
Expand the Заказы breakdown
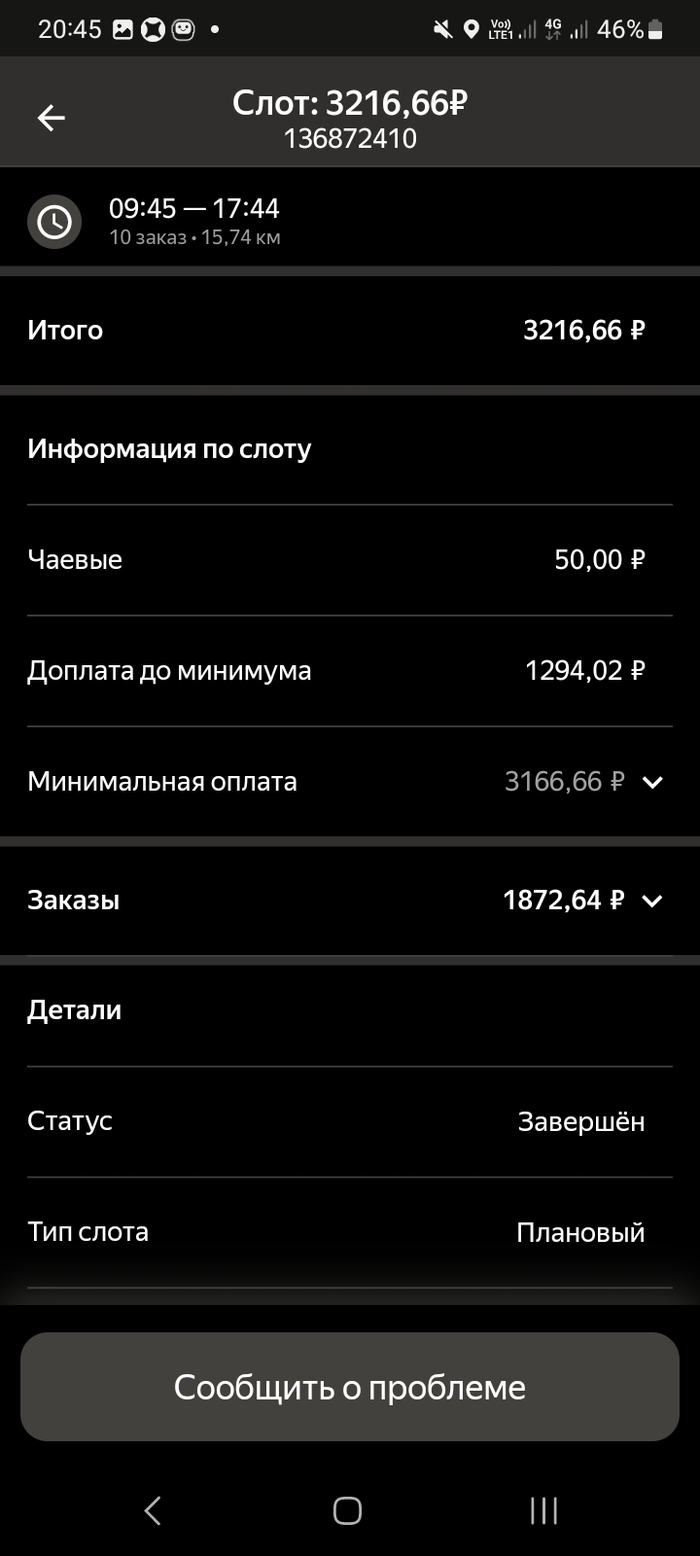coord(652,901)
